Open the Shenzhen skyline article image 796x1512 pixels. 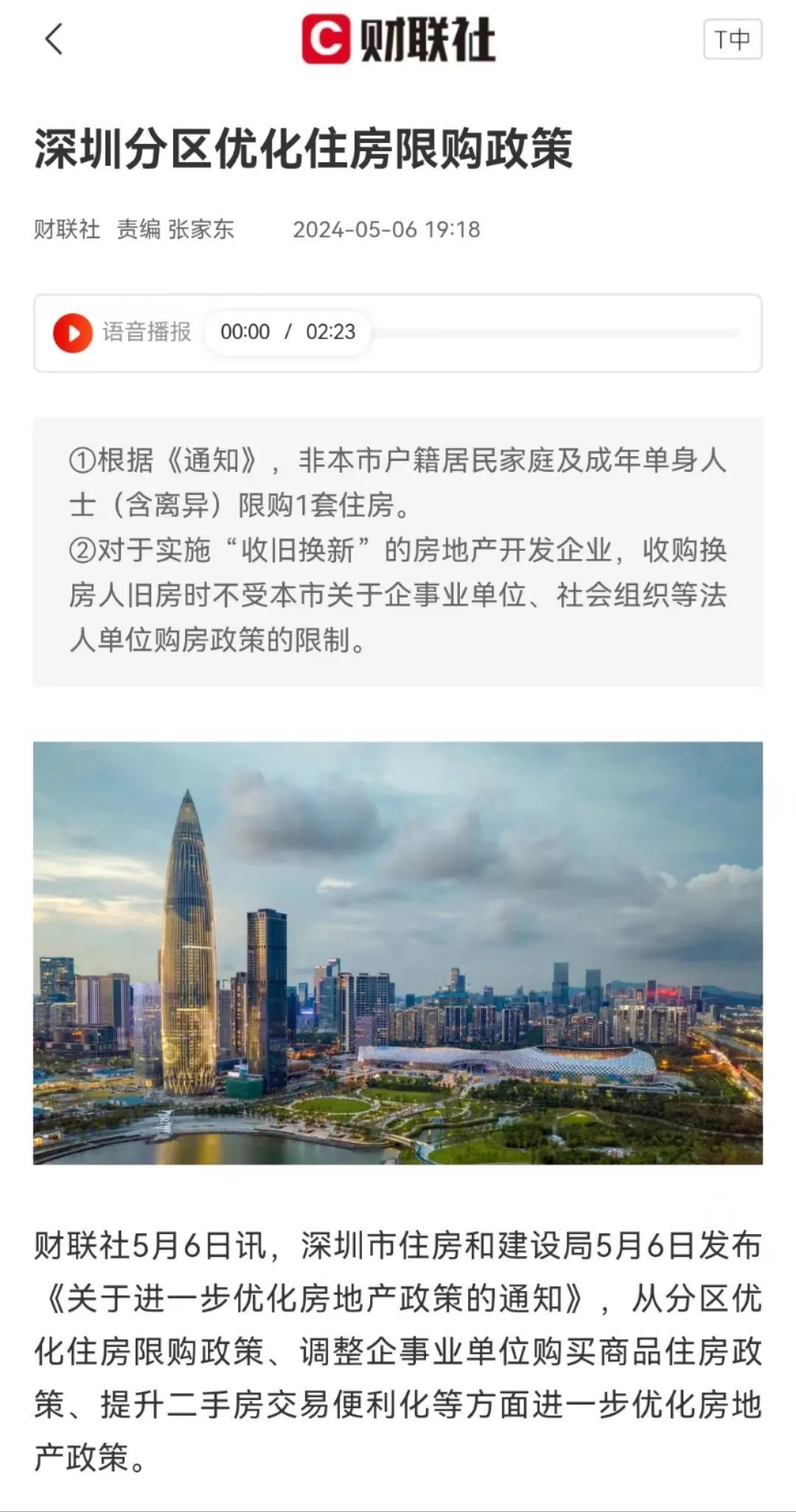[x=398, y=953]
